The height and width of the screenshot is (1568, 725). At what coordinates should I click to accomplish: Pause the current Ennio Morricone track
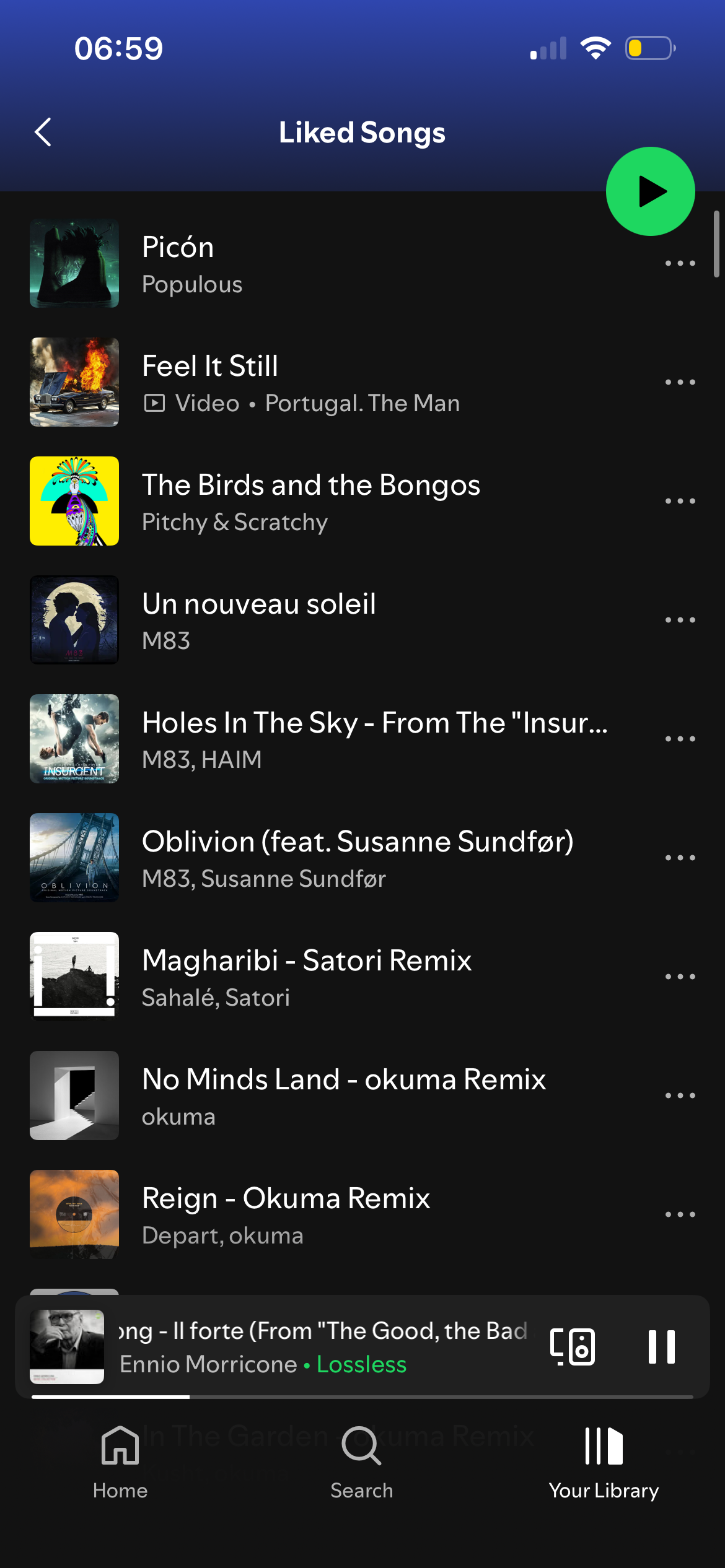661,1347
